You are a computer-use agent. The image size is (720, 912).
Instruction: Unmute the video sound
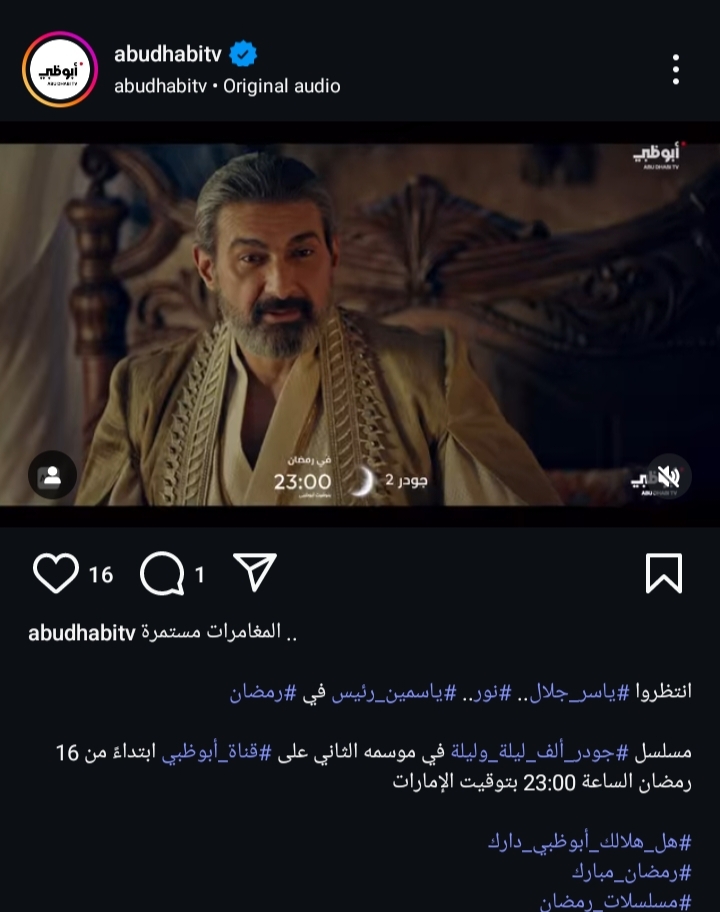click(x=668, y=476)
